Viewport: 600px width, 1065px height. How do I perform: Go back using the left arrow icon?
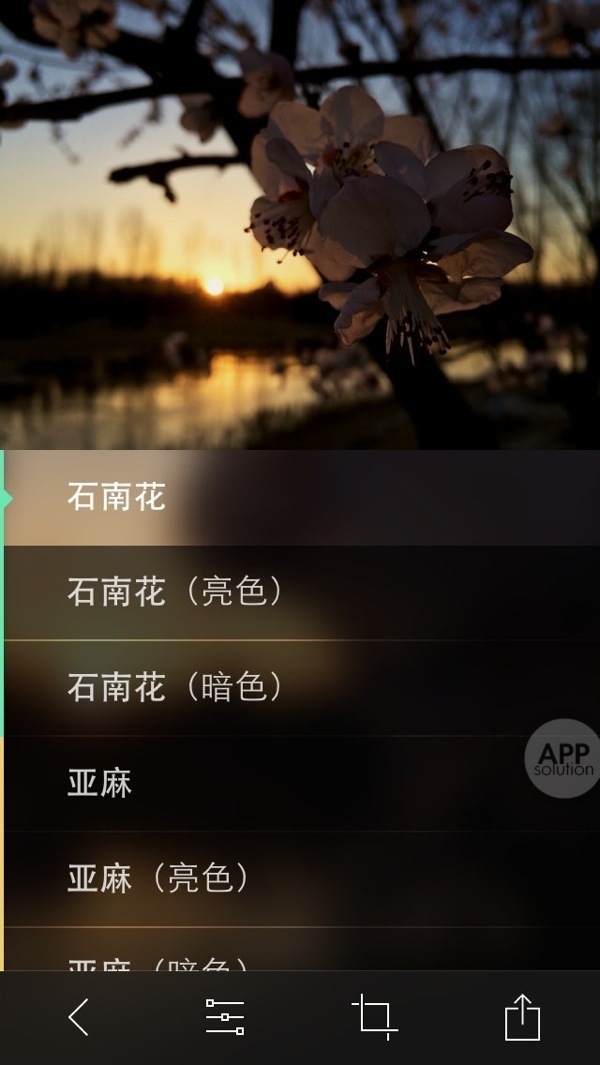(x=78, y=1017)
